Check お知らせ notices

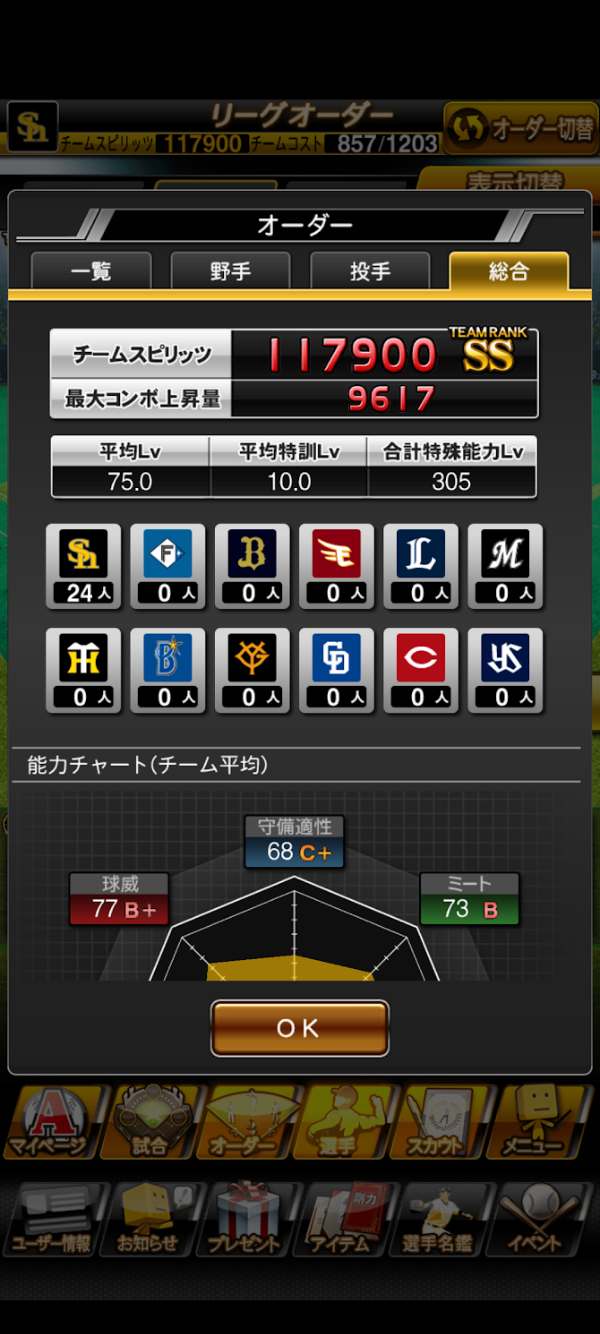(148, 1220)
